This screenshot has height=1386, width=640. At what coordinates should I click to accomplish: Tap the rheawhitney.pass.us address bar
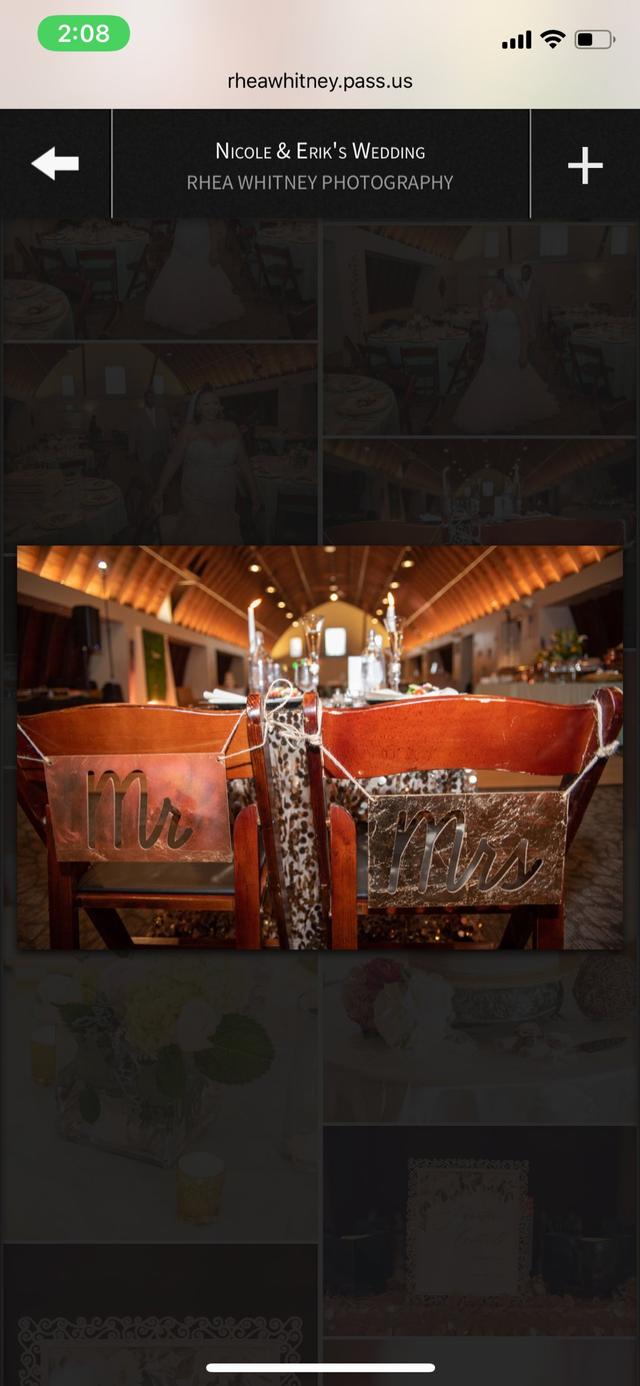tap(320, 81)
